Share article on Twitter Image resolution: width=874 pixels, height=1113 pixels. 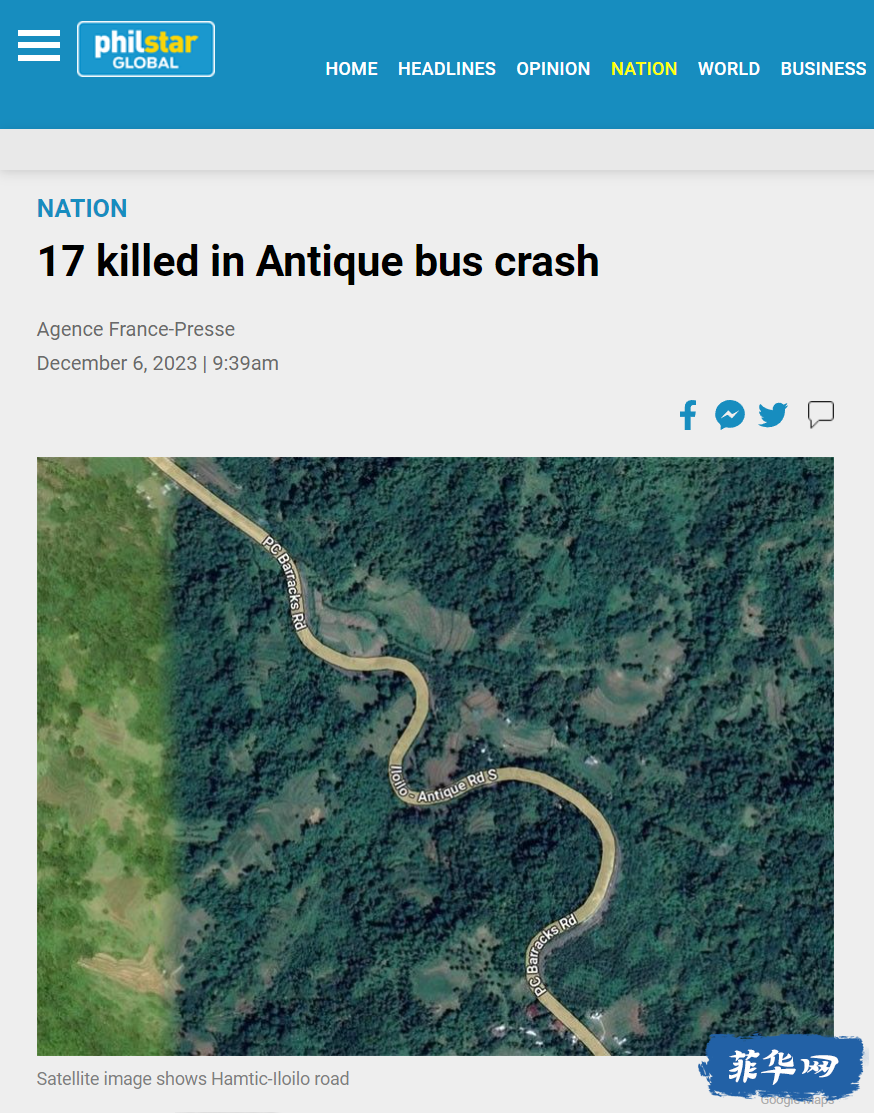(x=773, y=415)
